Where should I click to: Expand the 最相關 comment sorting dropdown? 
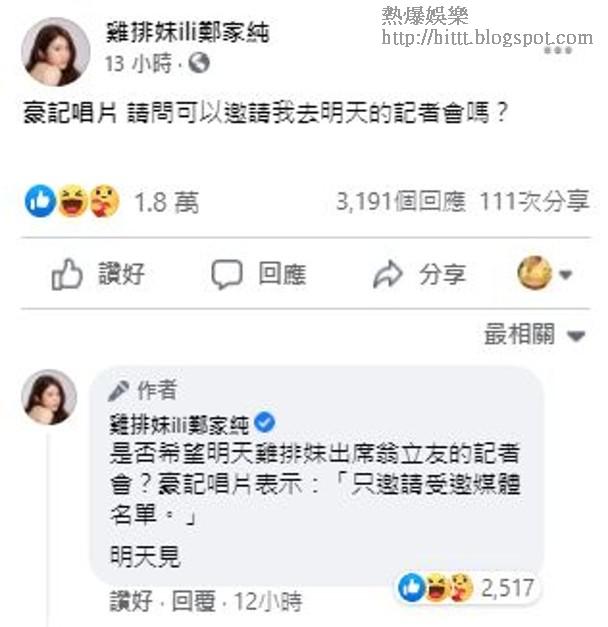click(x=534, y=335)
